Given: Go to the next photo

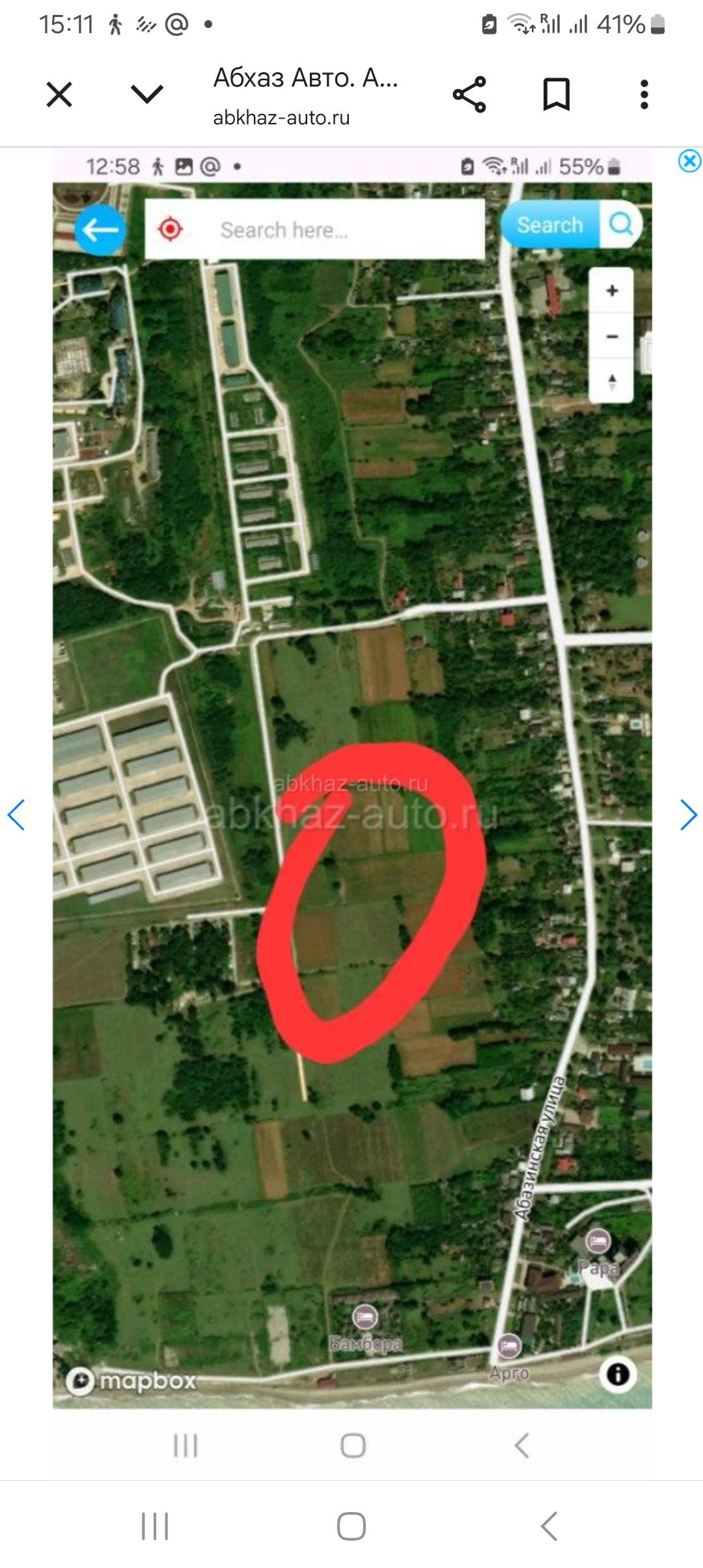Looking at the screenshot, I should pos(688,815).
